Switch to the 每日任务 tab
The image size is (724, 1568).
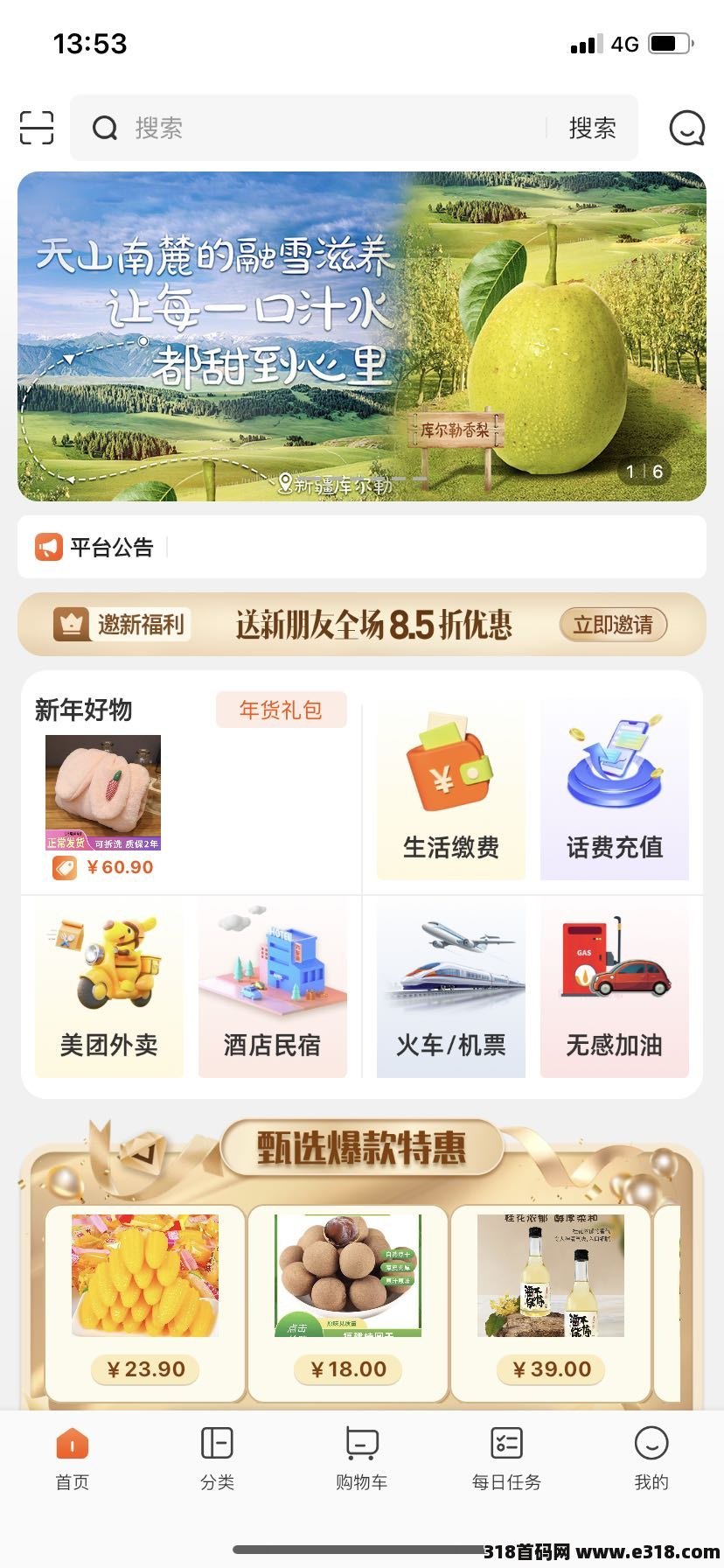click(506, 1459)
